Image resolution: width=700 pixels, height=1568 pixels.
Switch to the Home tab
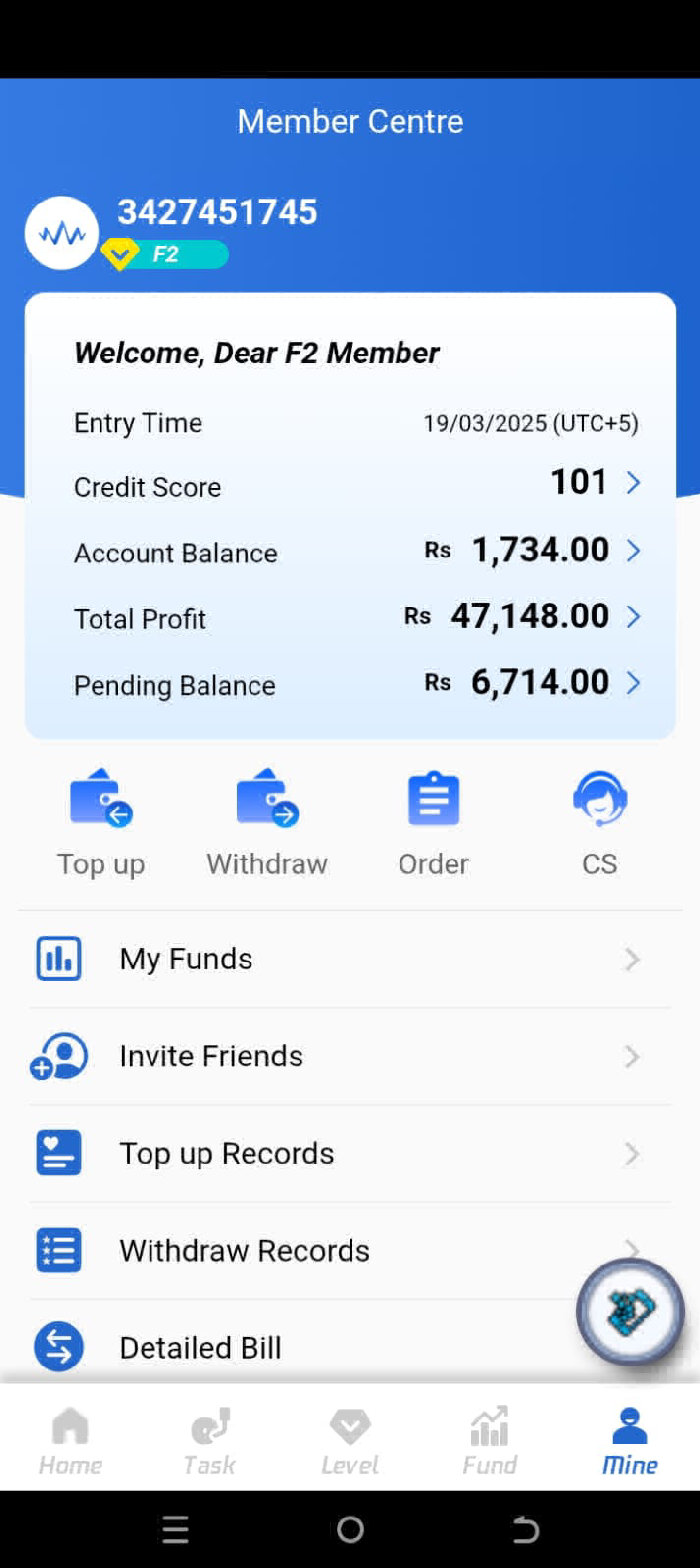(x=70, y=1441)
